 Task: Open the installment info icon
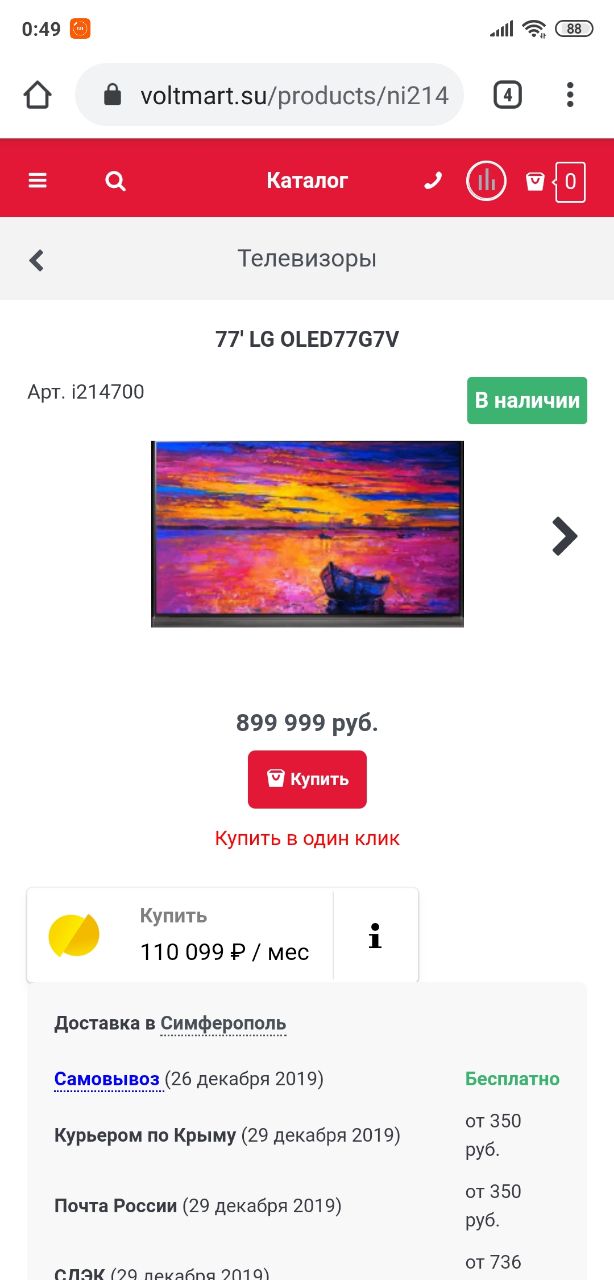pos(375,936)
